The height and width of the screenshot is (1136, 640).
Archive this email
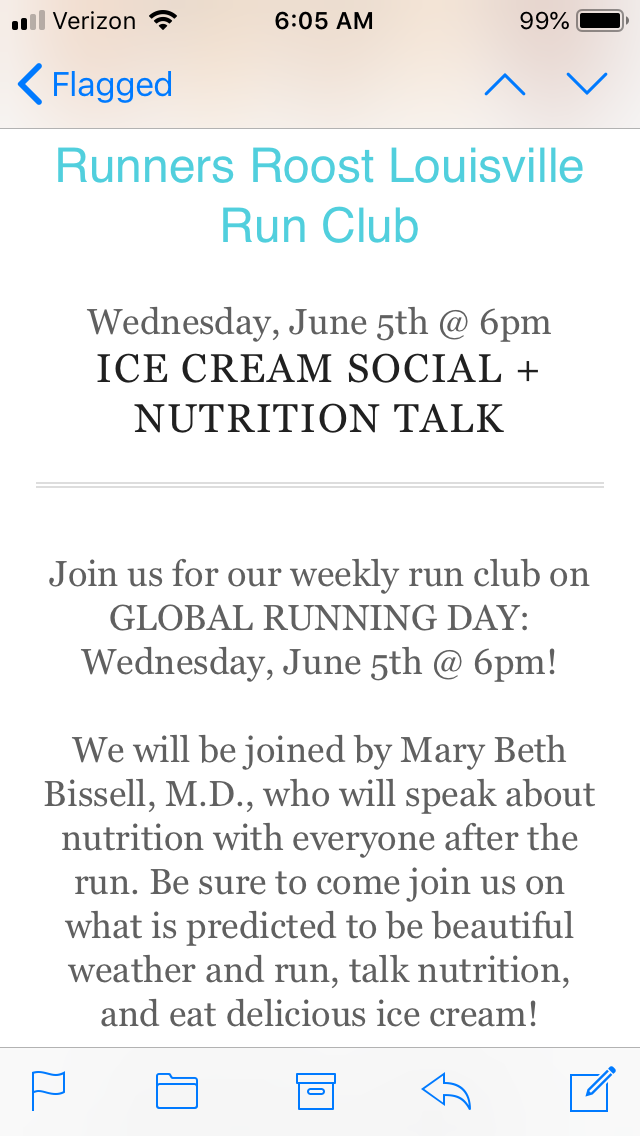tap(316, 1090)
